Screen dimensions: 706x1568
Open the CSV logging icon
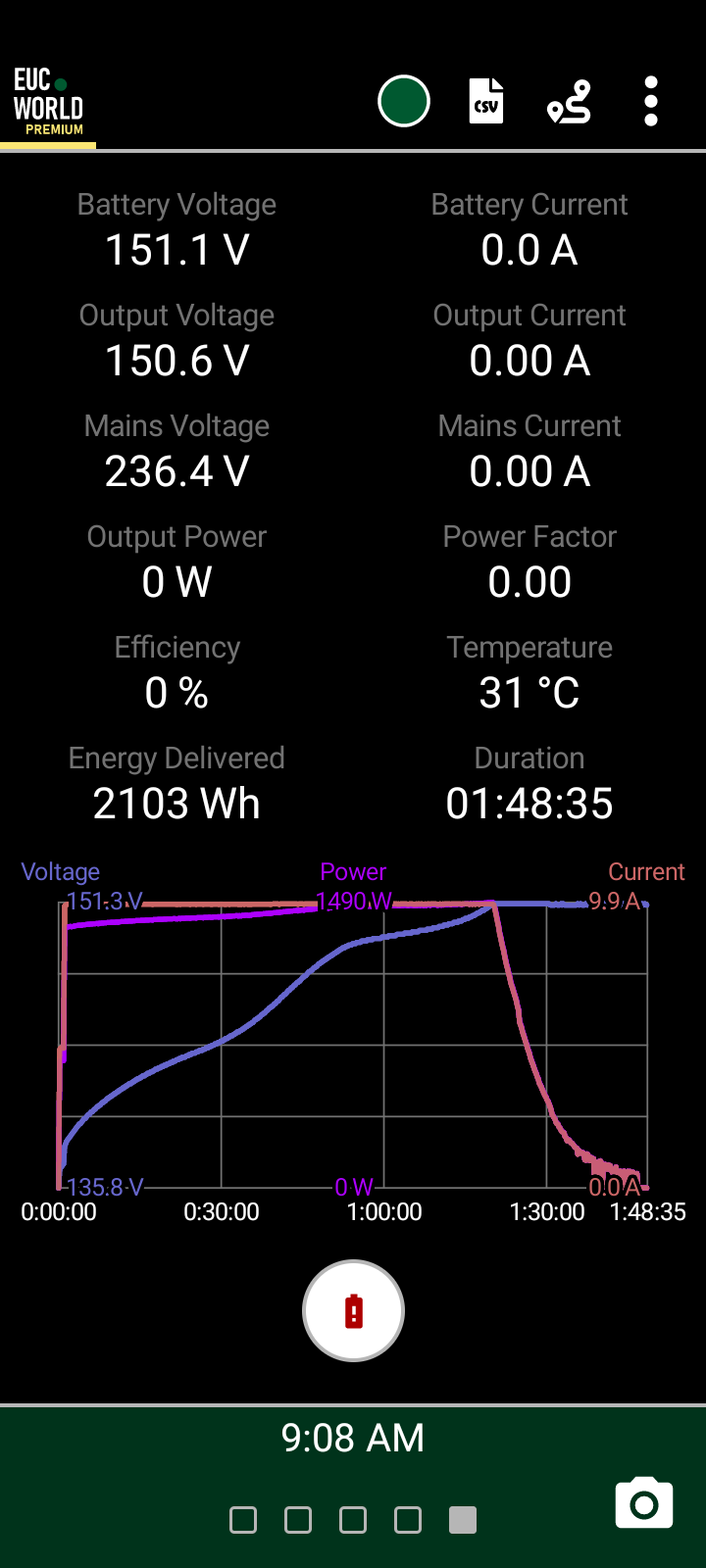point(486,101)
